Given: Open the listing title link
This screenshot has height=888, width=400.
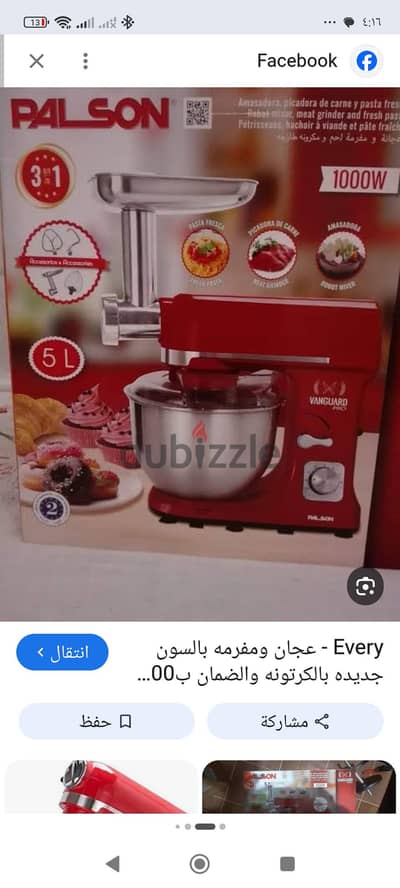Looking at the screenshot, I should [x=261, y=661].
